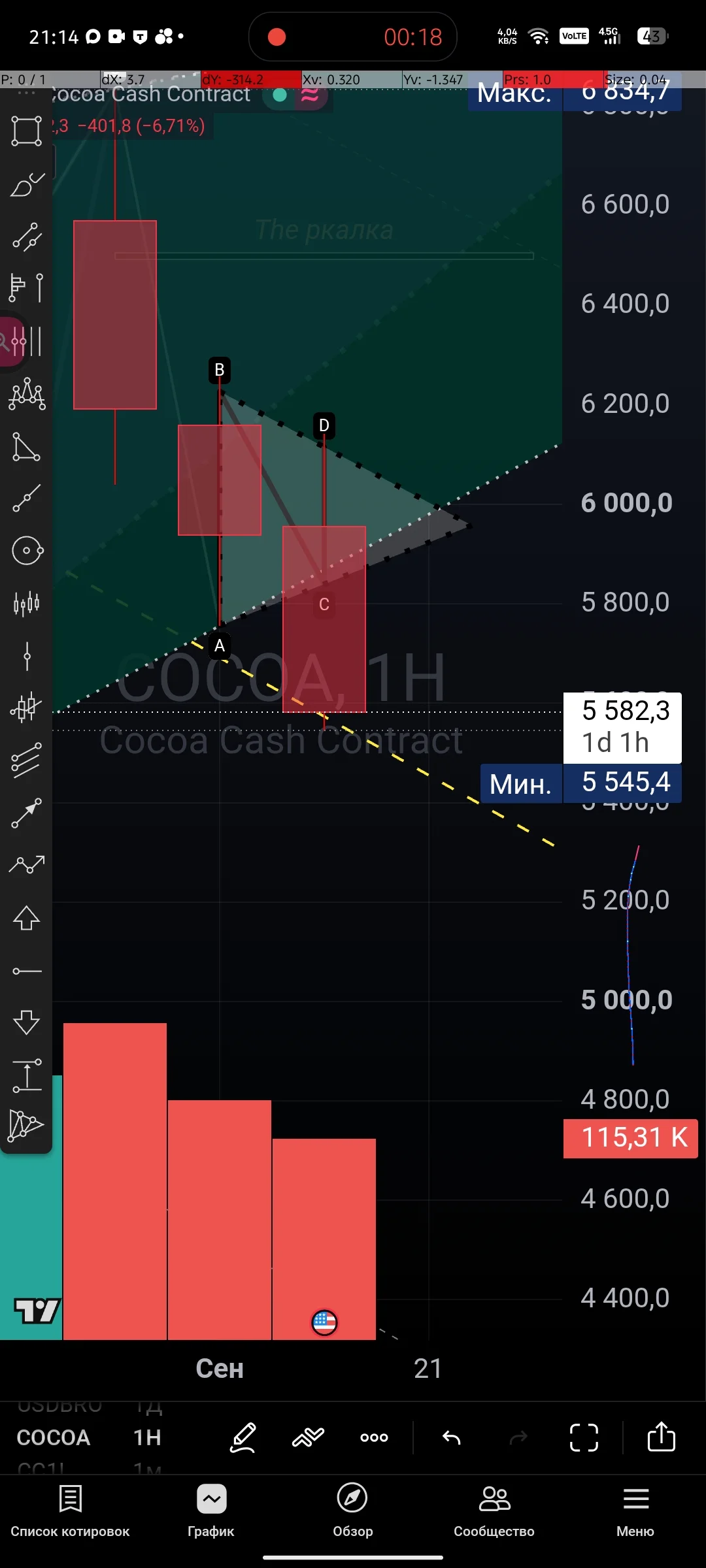This screenshot has height=1568, width=706.
Task: Choose the ABCD pattern tool
Action: [x=27, y=394]
